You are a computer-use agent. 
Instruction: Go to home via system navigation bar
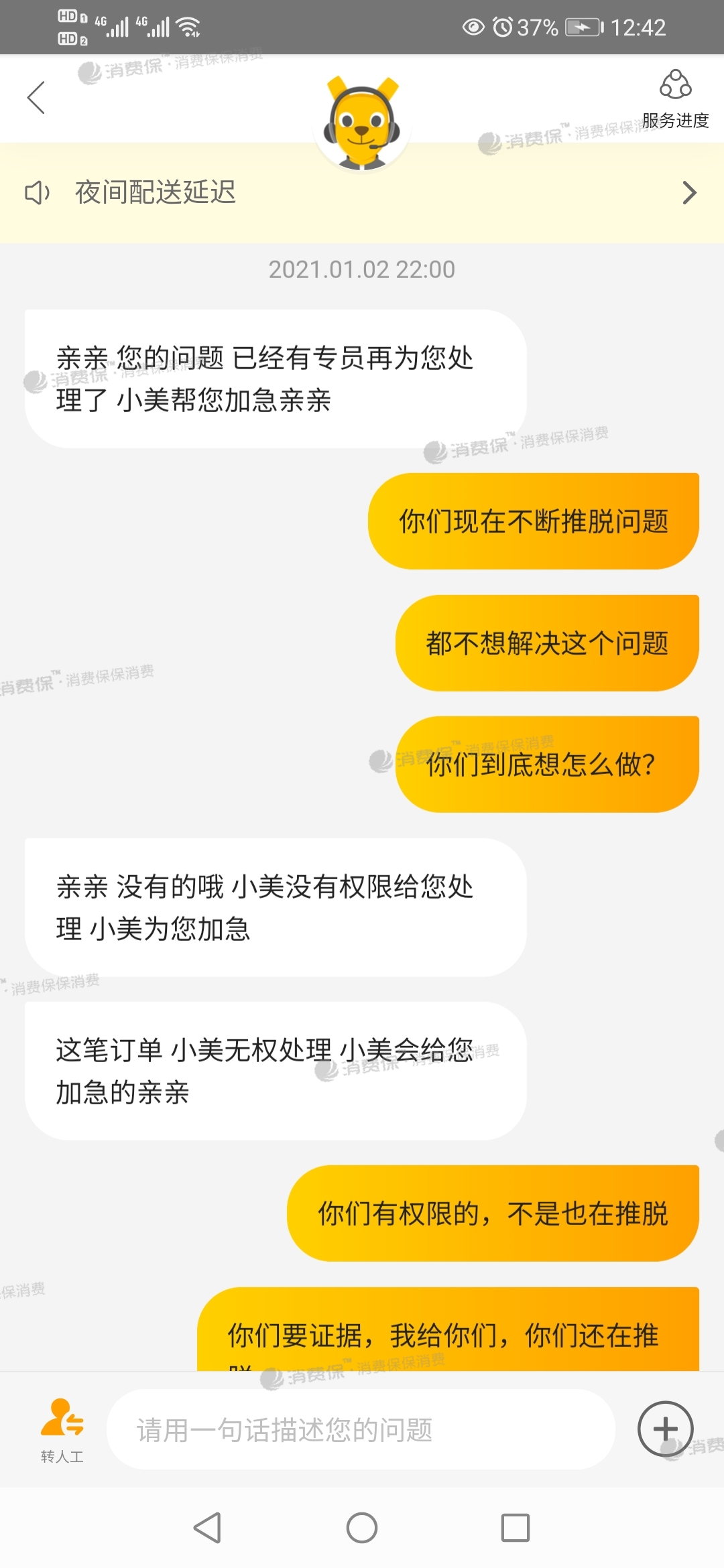point(362,1528)
